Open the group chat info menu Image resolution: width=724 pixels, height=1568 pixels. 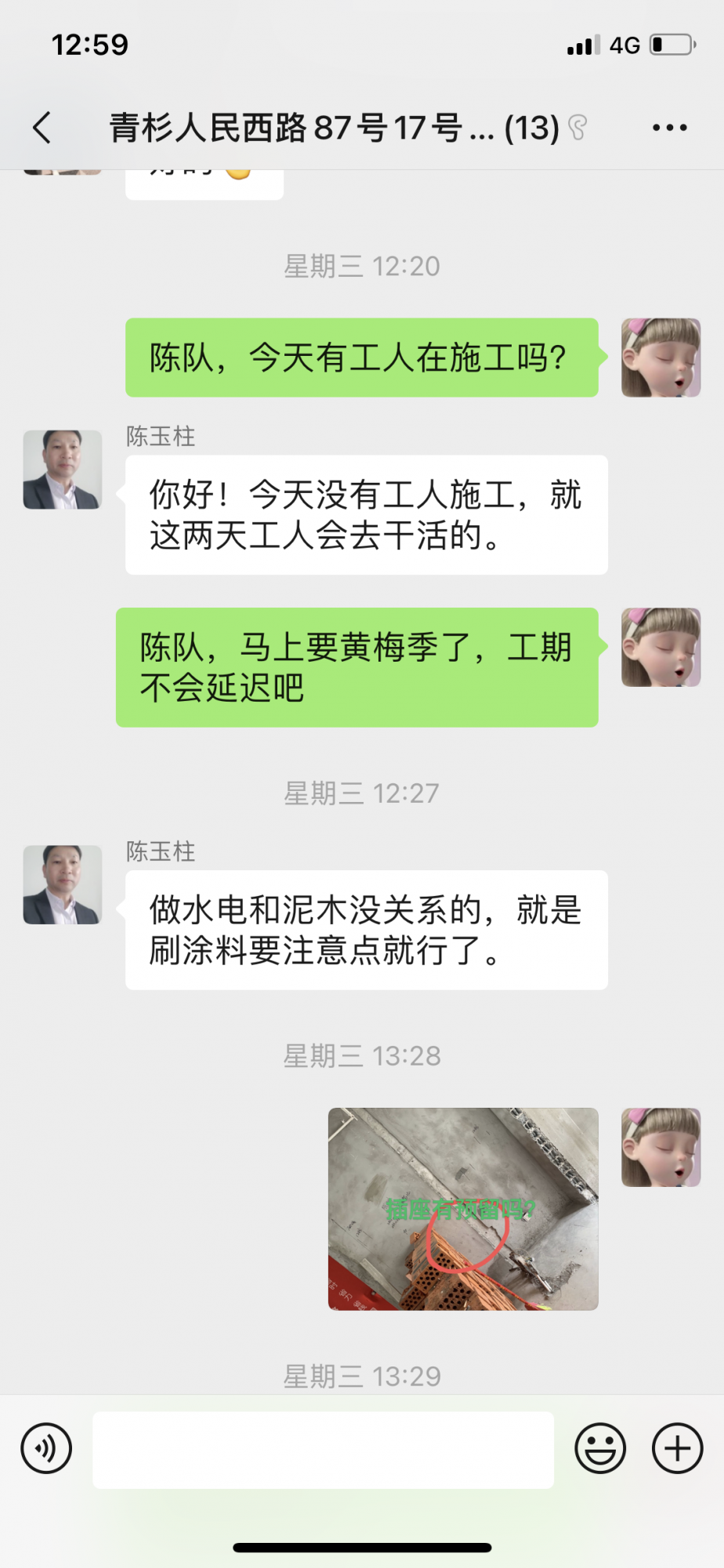[x=670, y=128]
